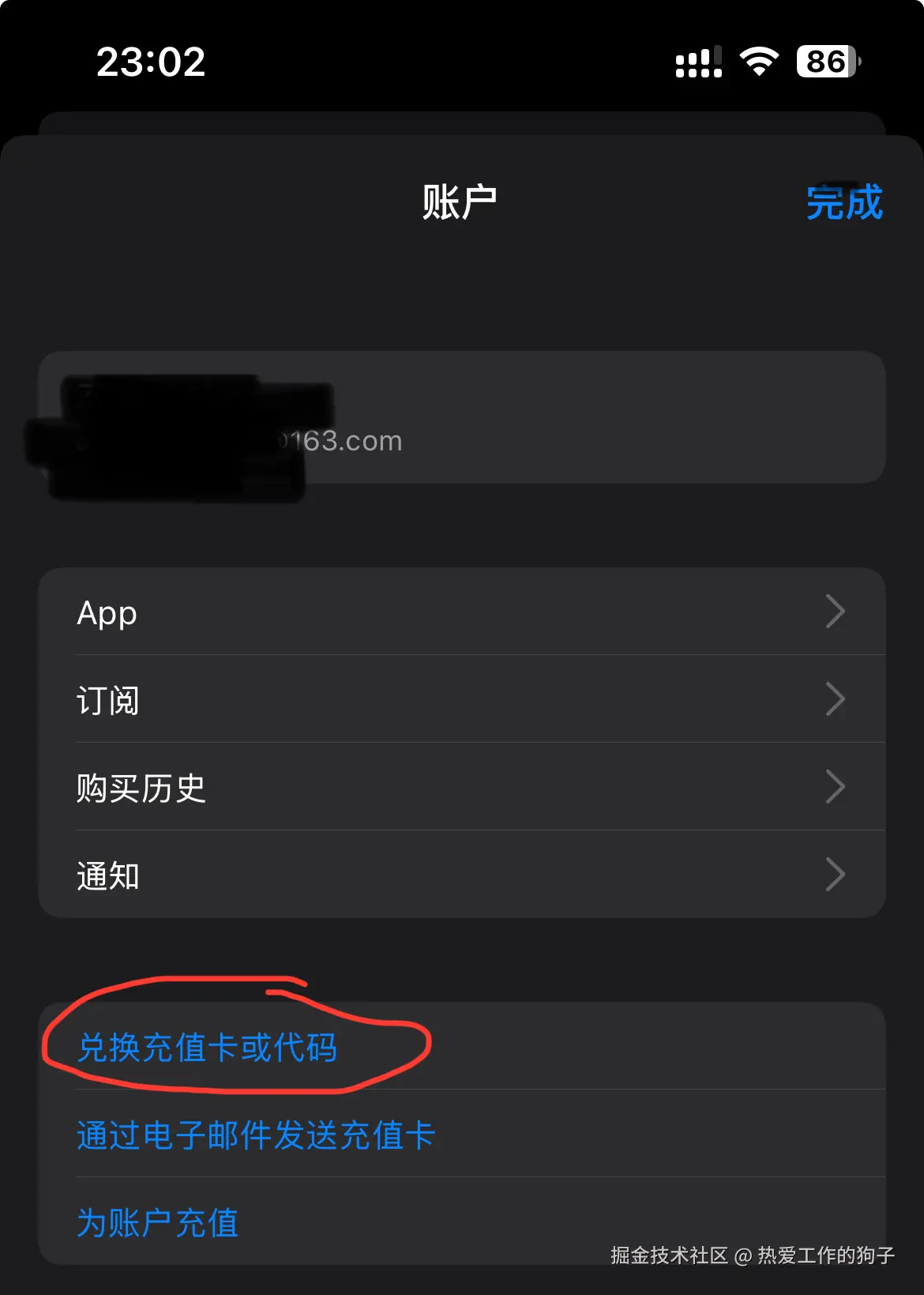
Task: Open 通知 notification settings
Action: click(461, 875)
